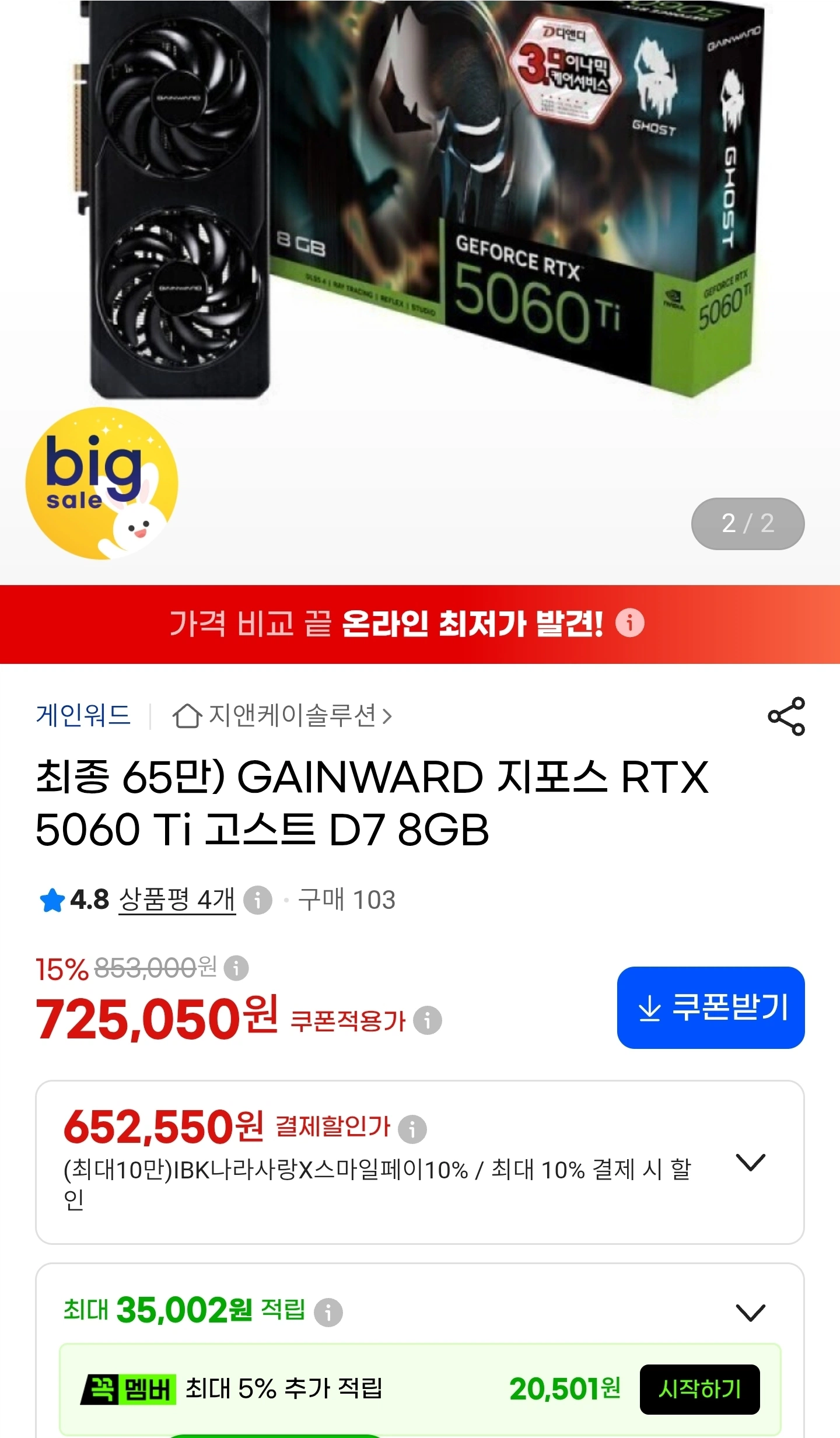Open info icon beside the 853,000원 original price
Viewport: 840px width, 1438px height.
tap(236, 968)
